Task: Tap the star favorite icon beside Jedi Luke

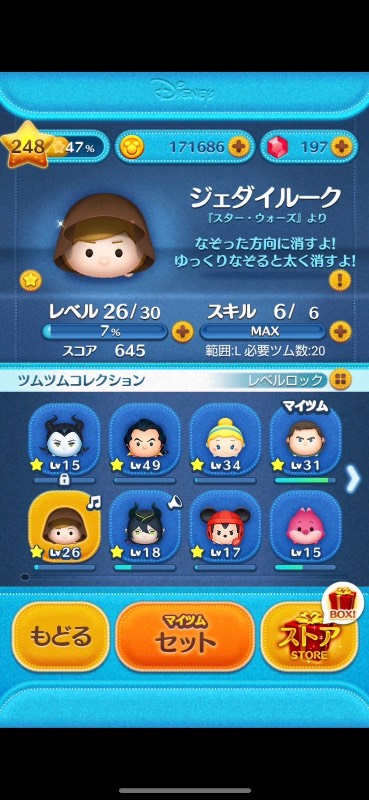Action: point(29,281)
